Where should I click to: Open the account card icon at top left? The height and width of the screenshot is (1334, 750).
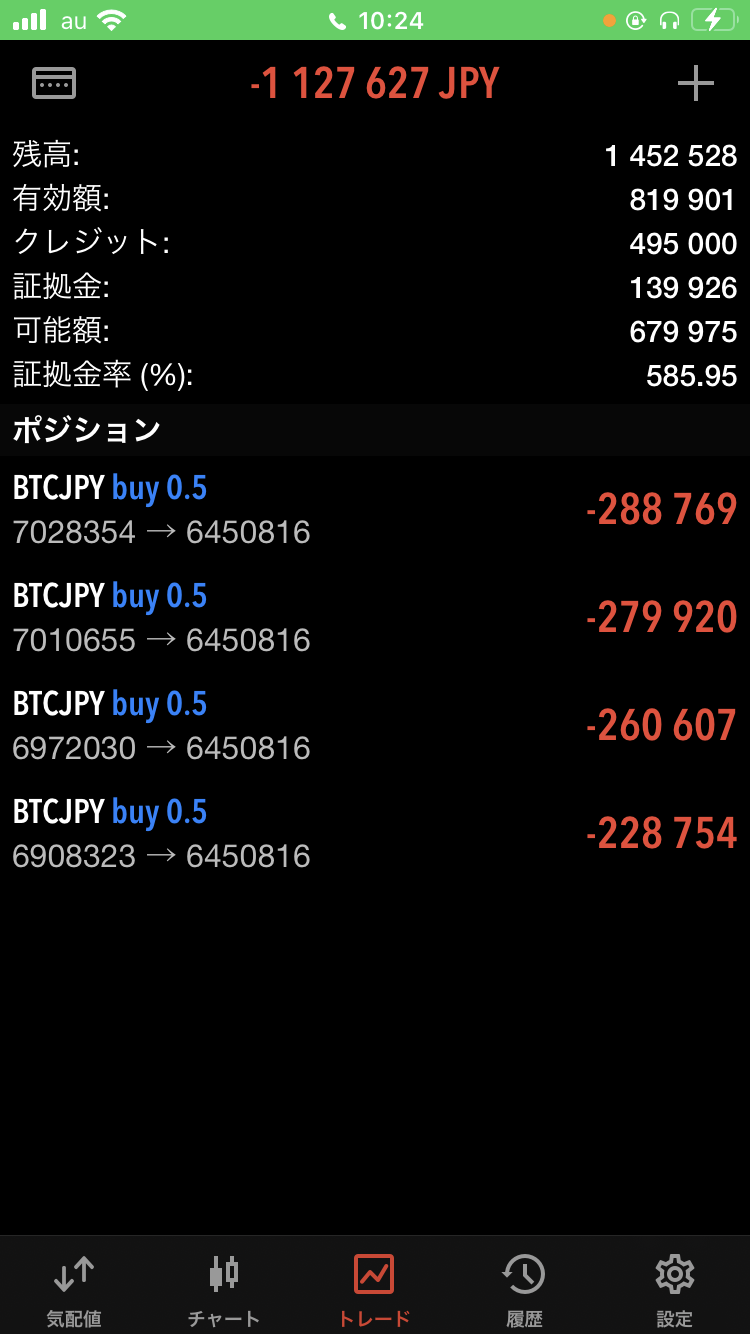point(54,83)
